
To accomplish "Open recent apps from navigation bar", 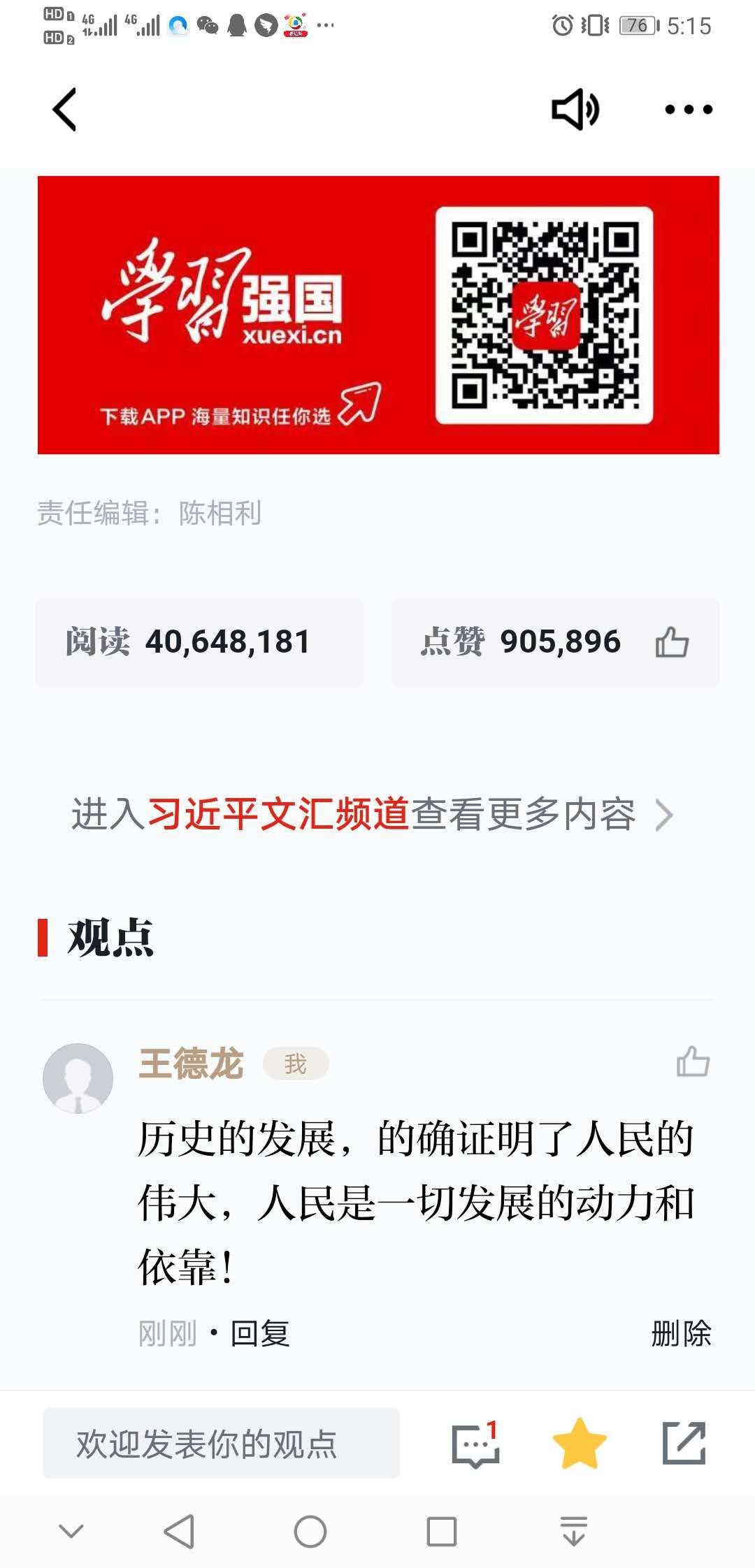I will point(441,1532).
